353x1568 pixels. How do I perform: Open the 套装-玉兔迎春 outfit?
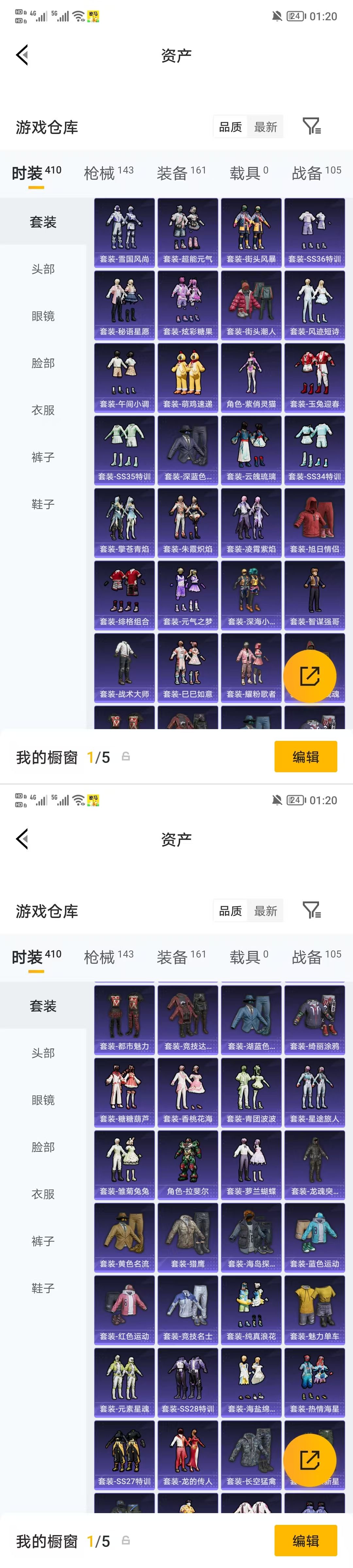pos(315,377)
